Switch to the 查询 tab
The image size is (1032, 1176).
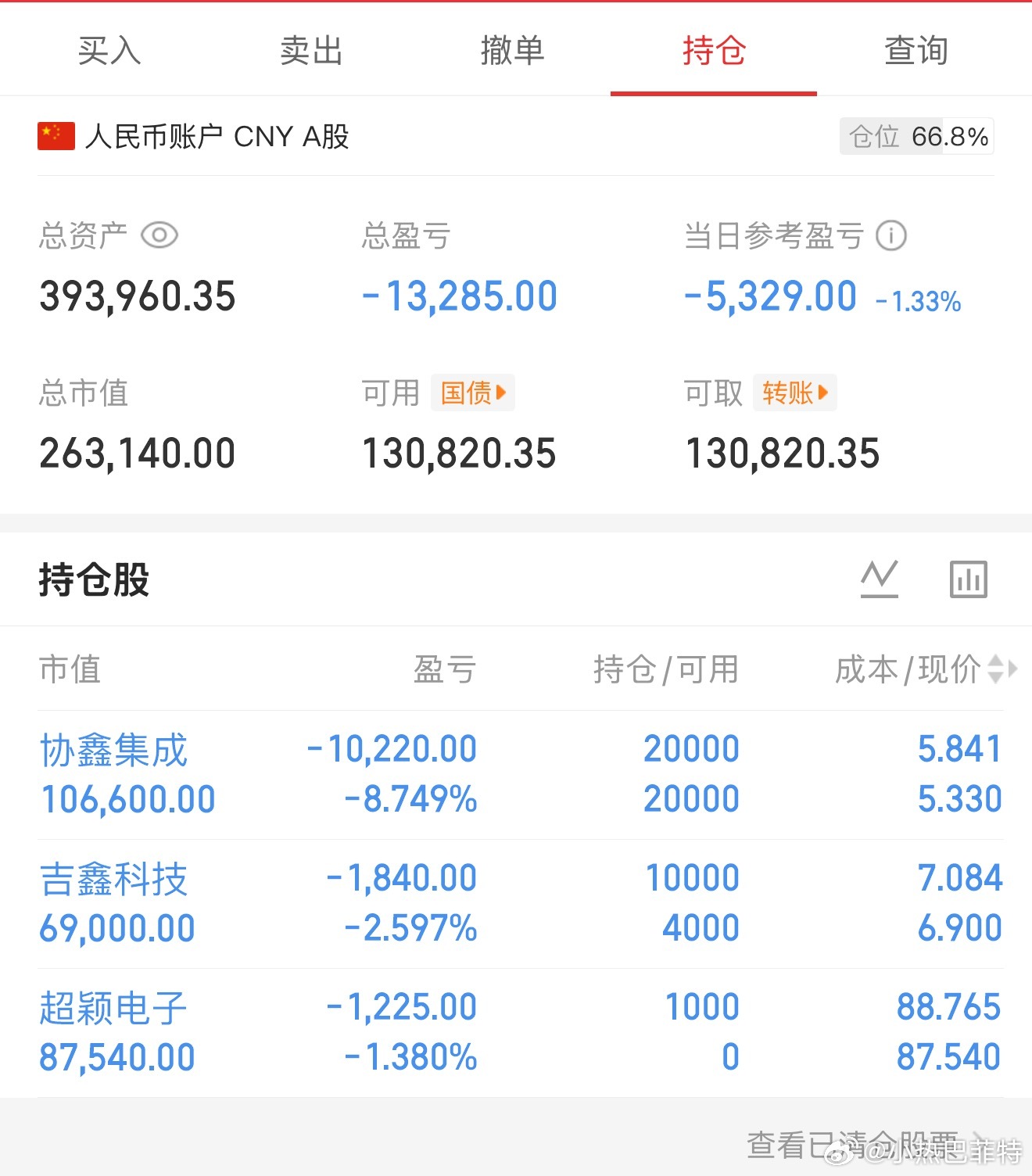click(x=915, y=49)
